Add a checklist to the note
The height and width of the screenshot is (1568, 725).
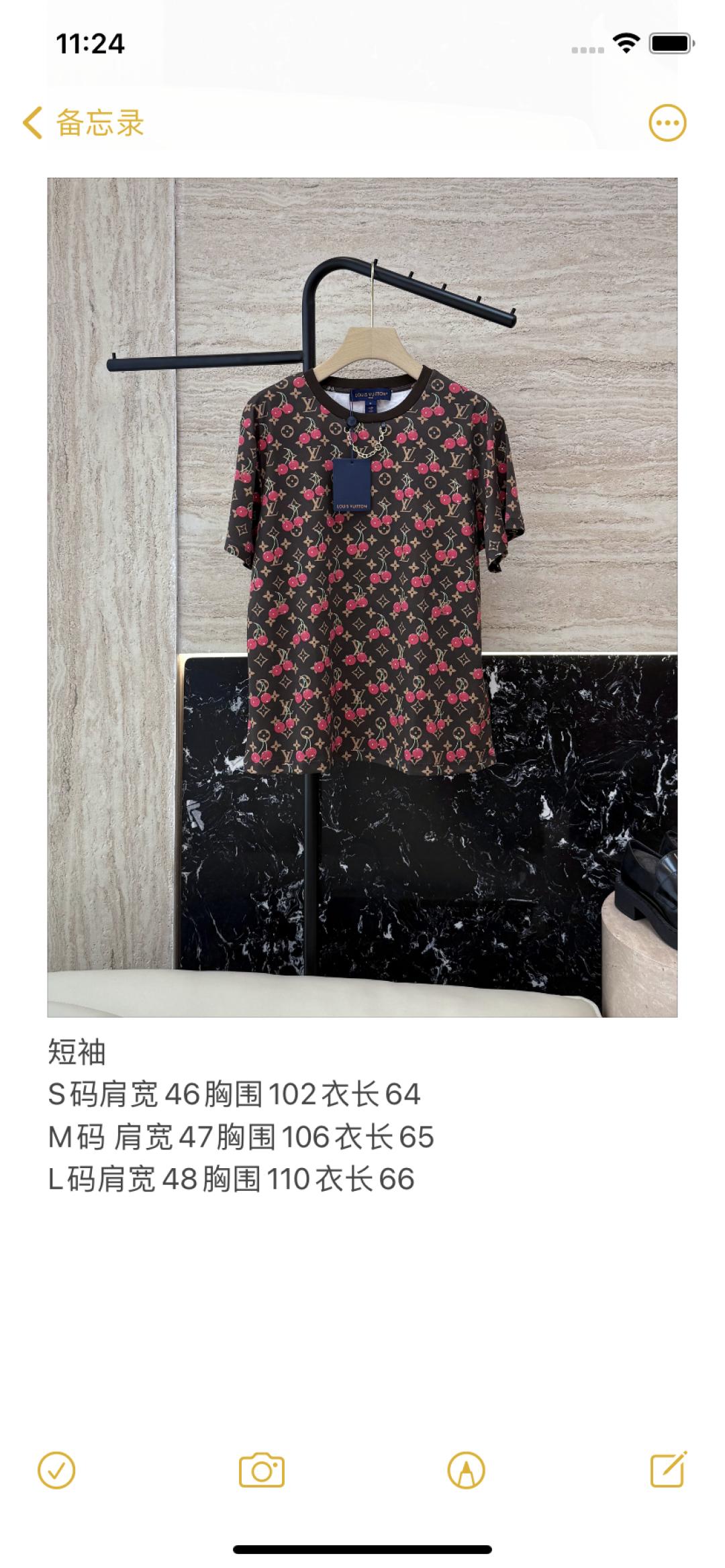57,1471
